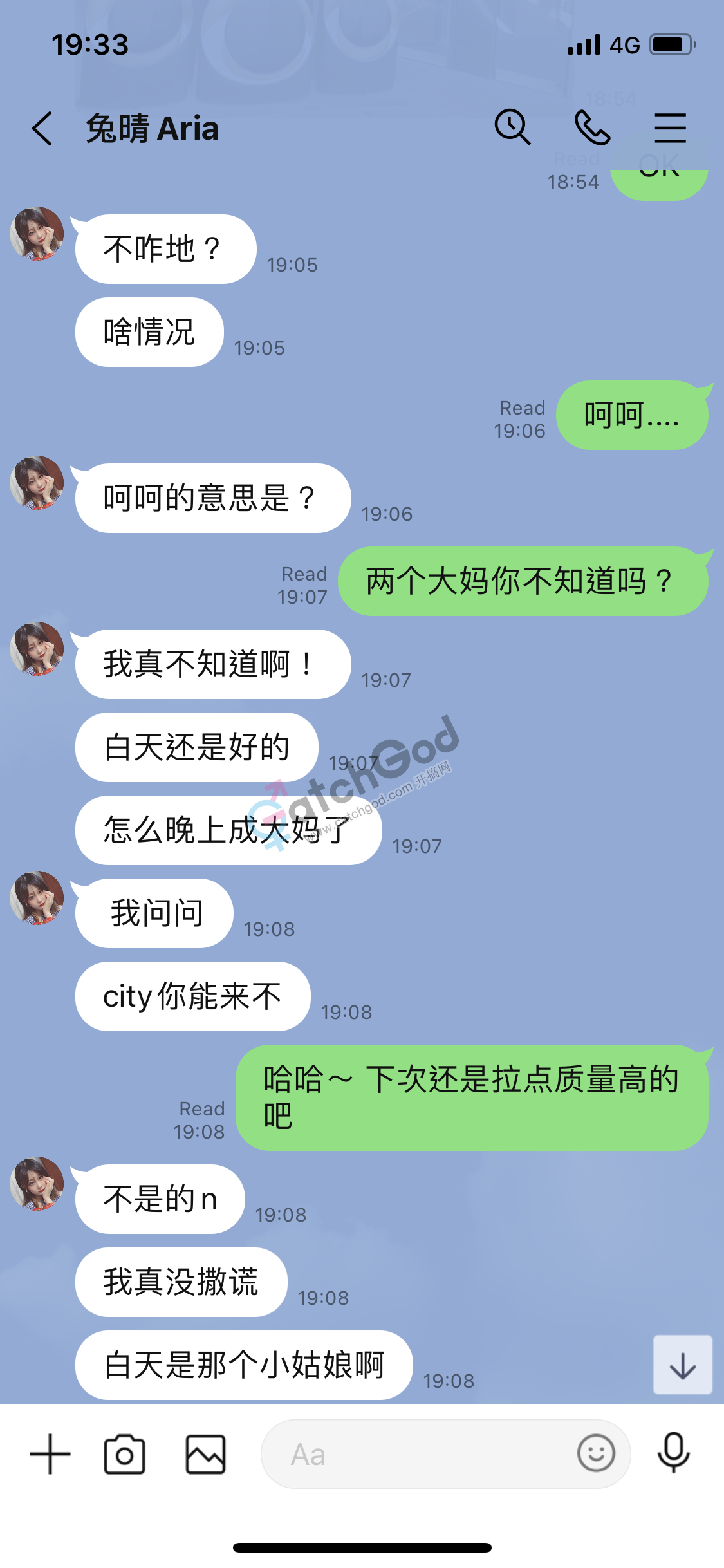
Task: Go back from the 兔晴 Aria chat
Action: click(42, 128)
